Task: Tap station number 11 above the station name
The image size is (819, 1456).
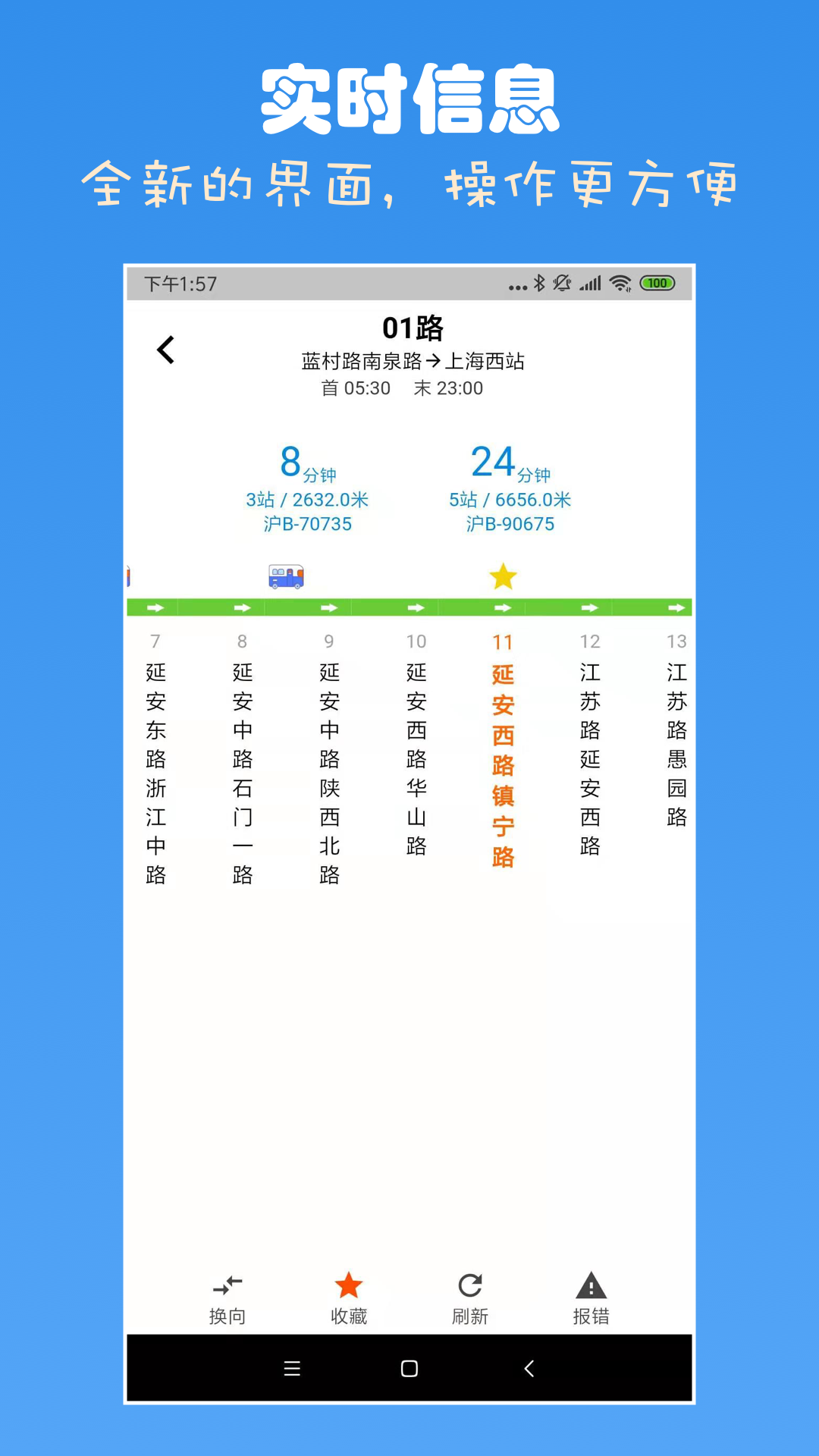Action: (503, 642)
